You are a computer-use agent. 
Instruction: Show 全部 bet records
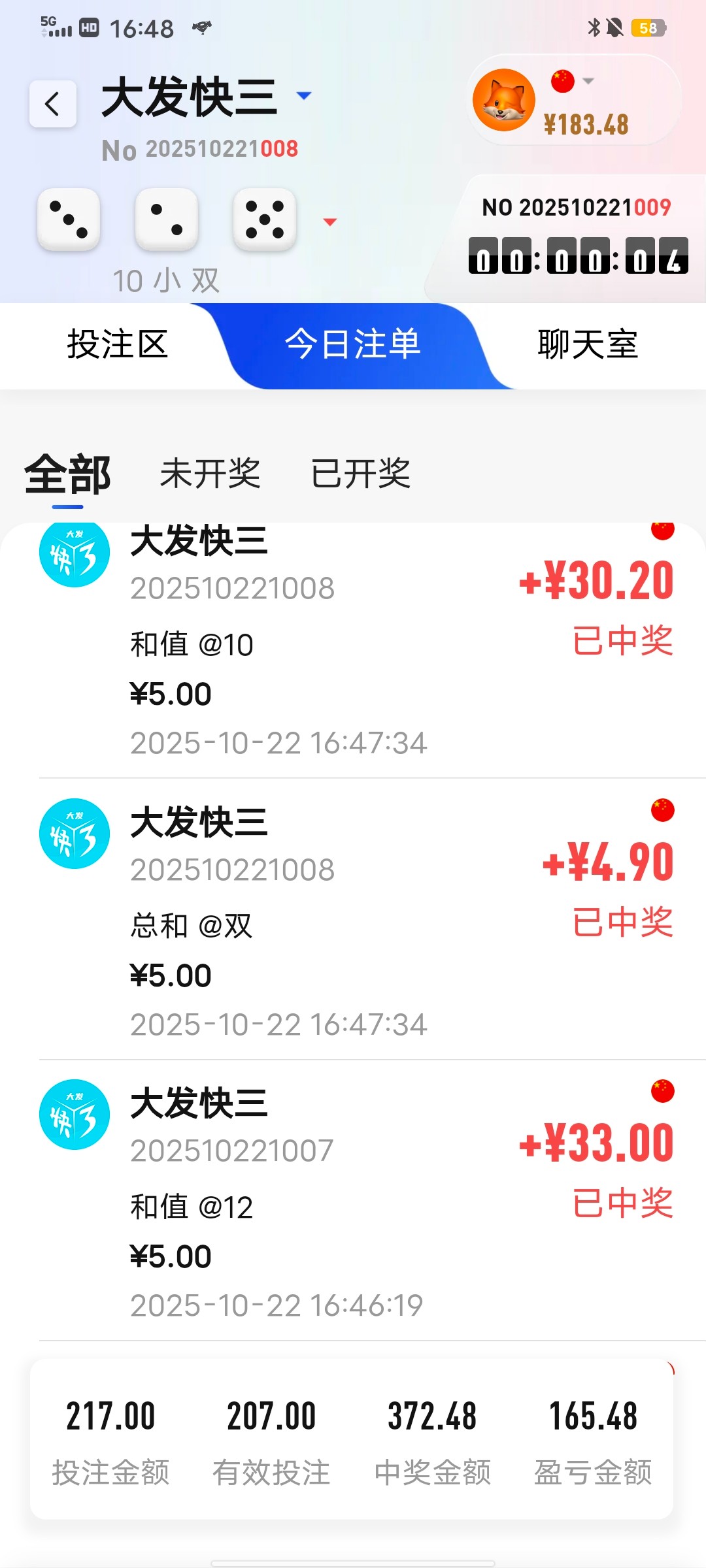coord(67,474)
